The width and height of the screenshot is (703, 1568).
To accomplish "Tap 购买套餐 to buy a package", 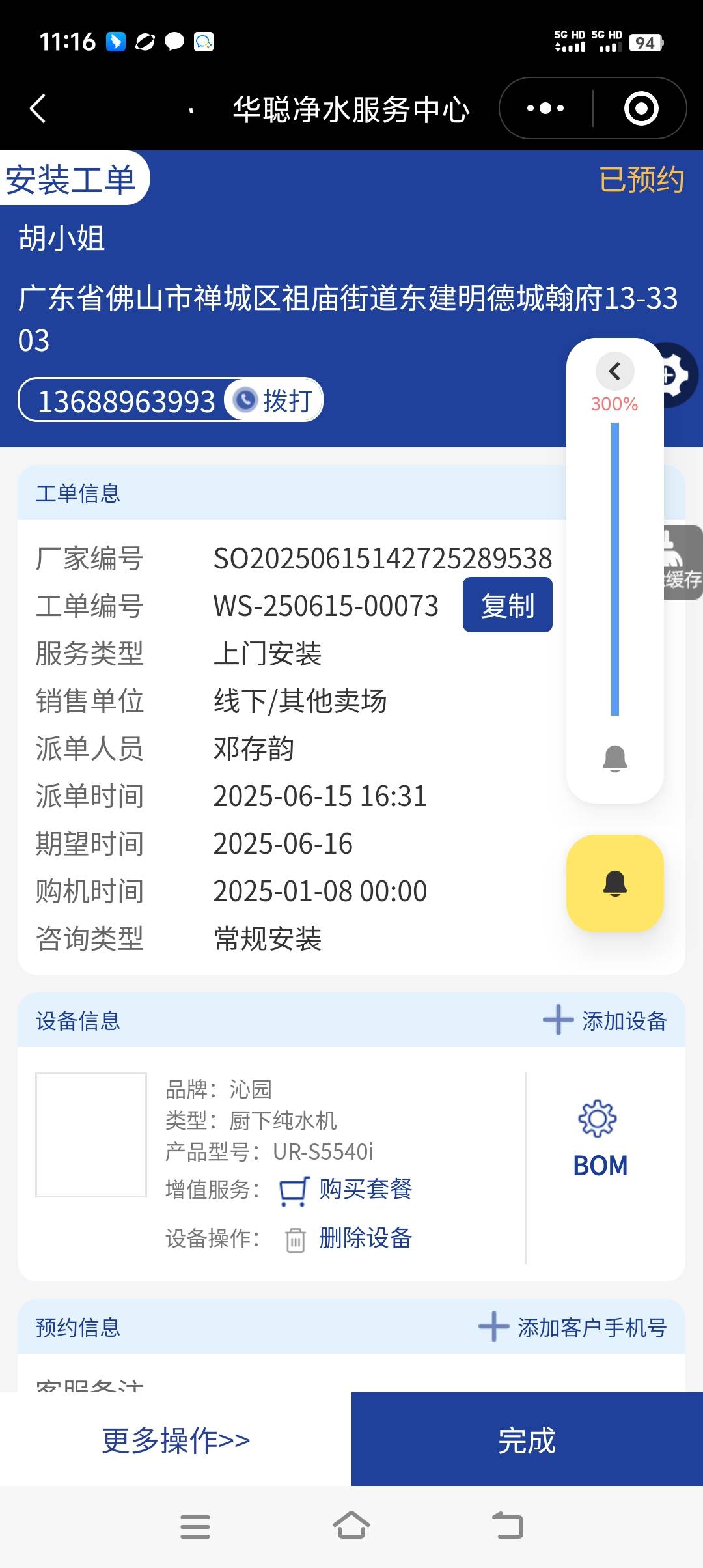I will pyautogui.click(x=347, y=1189).
